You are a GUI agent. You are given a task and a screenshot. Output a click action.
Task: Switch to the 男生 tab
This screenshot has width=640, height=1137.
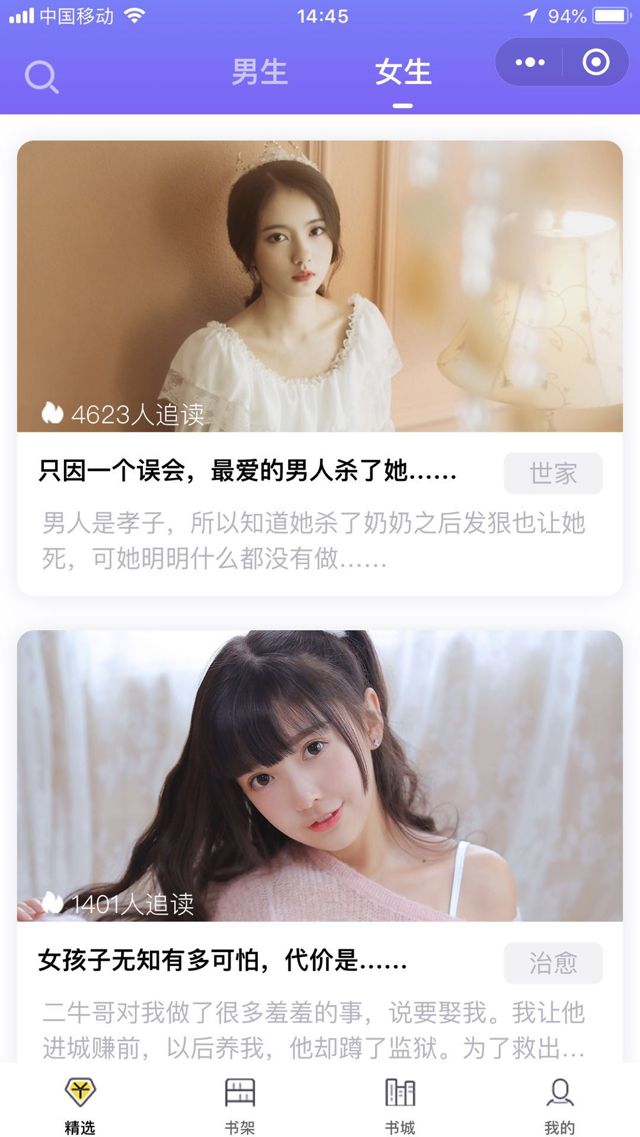pyautogui.click(x=259, y=72)
